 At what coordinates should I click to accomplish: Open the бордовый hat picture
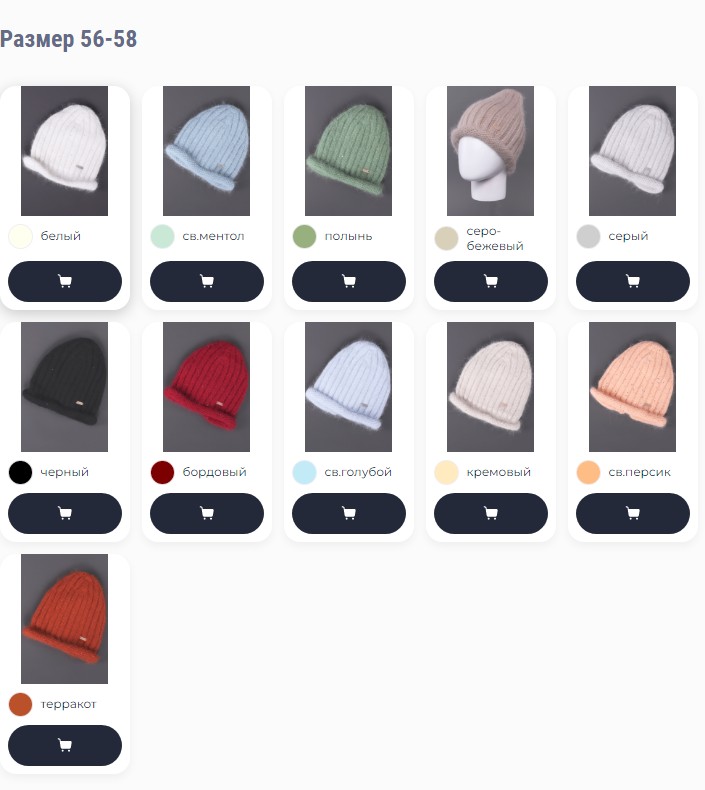(206, 387)
